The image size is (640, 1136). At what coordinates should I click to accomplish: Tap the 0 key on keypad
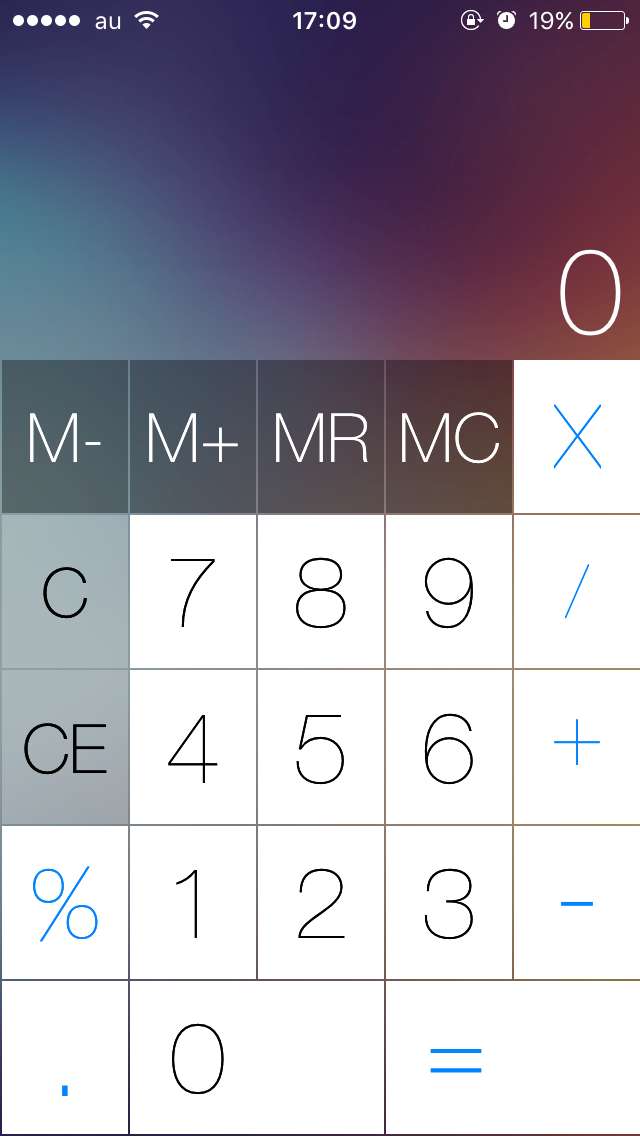coord(257,1058)
